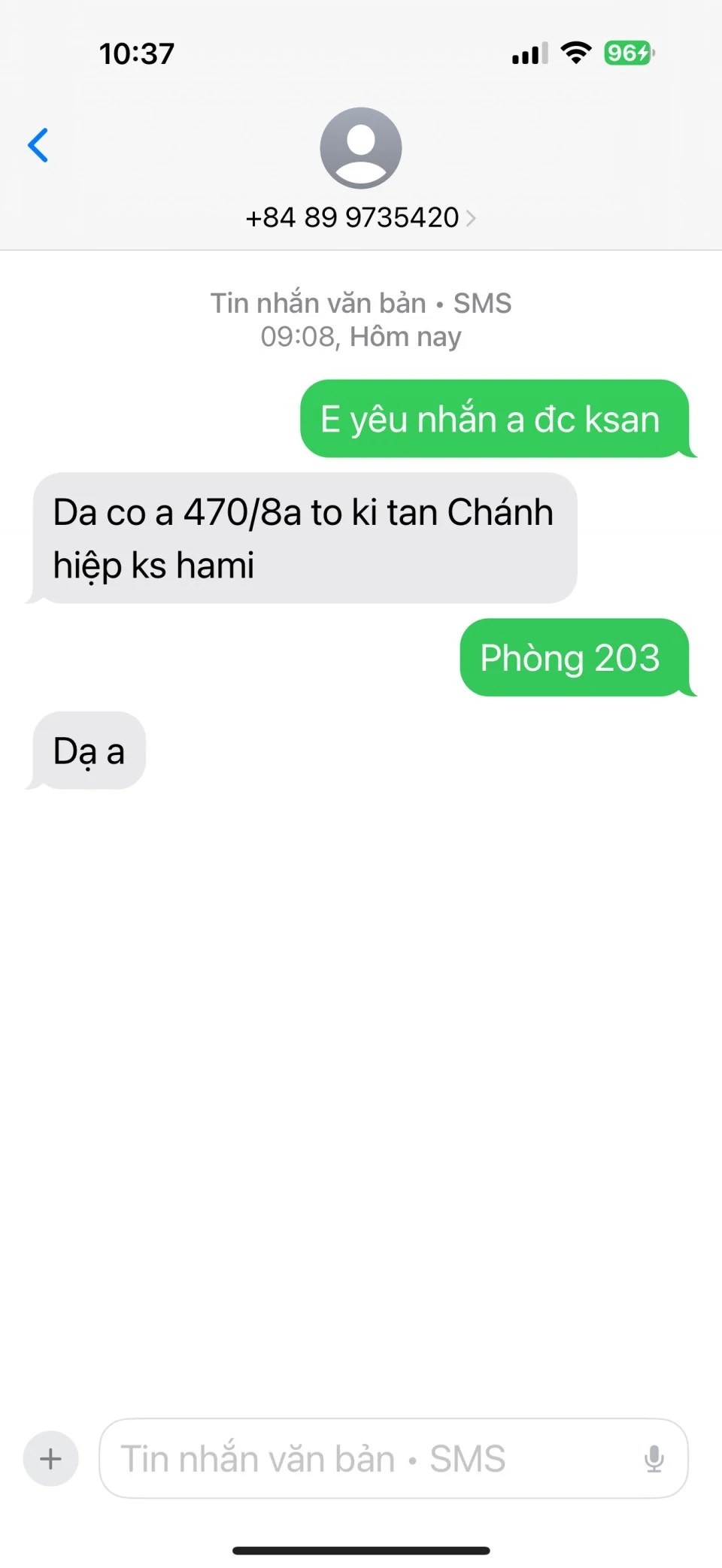Image resolution: width=722 pixels, height=1568 pixels.
Task: Go back to the messages list
Action: click(38, 145)
